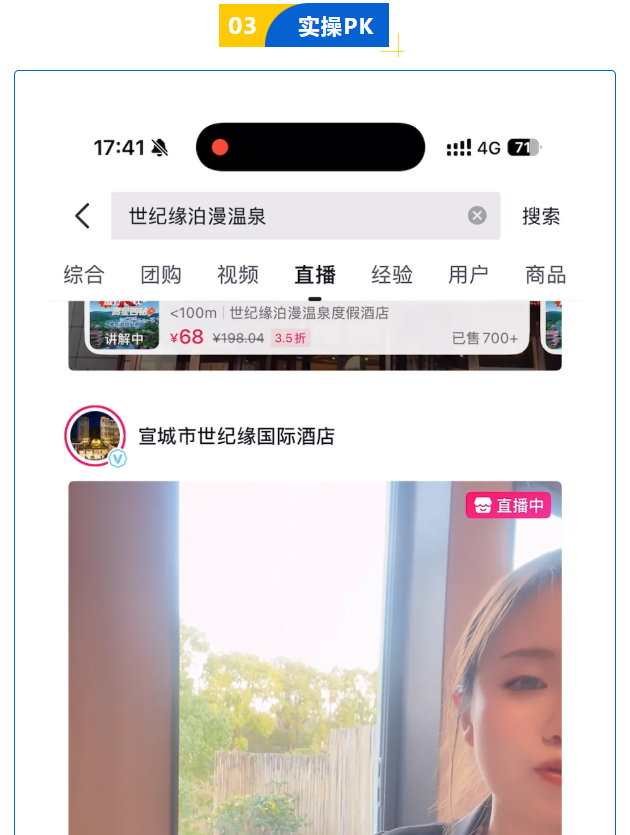Switch to the 经验 tab
This screenshot has height=835, width=630.
(x=392, y=275)
